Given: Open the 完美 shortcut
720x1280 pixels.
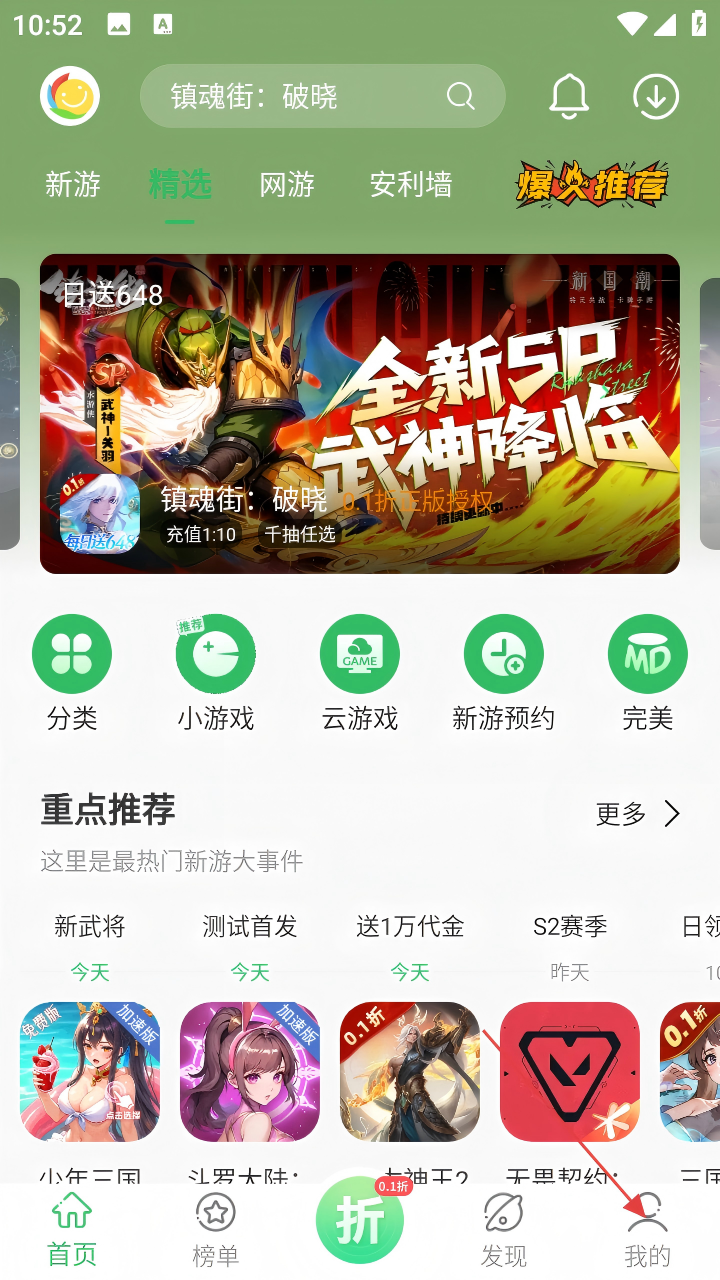Looking at the screenshot, I should (648, 672).
